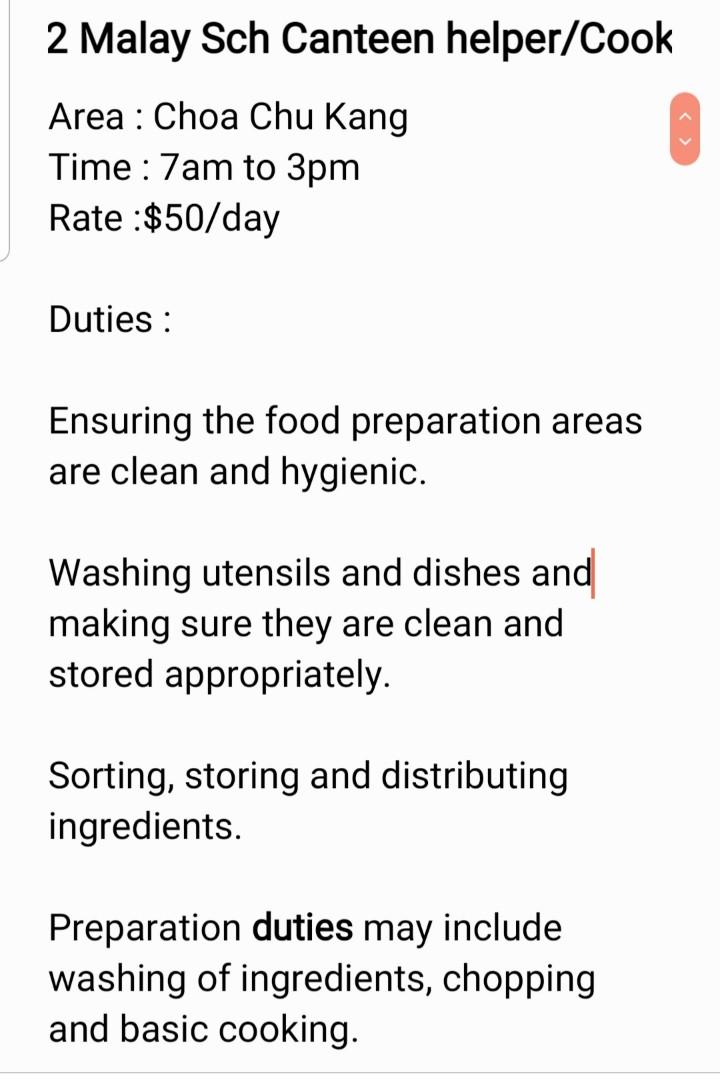Click the 'Washing utensils and dishes' paragraph
The height and width of the screenshot is (1080, 720).
pyautogui.click(x=318, y=572)
